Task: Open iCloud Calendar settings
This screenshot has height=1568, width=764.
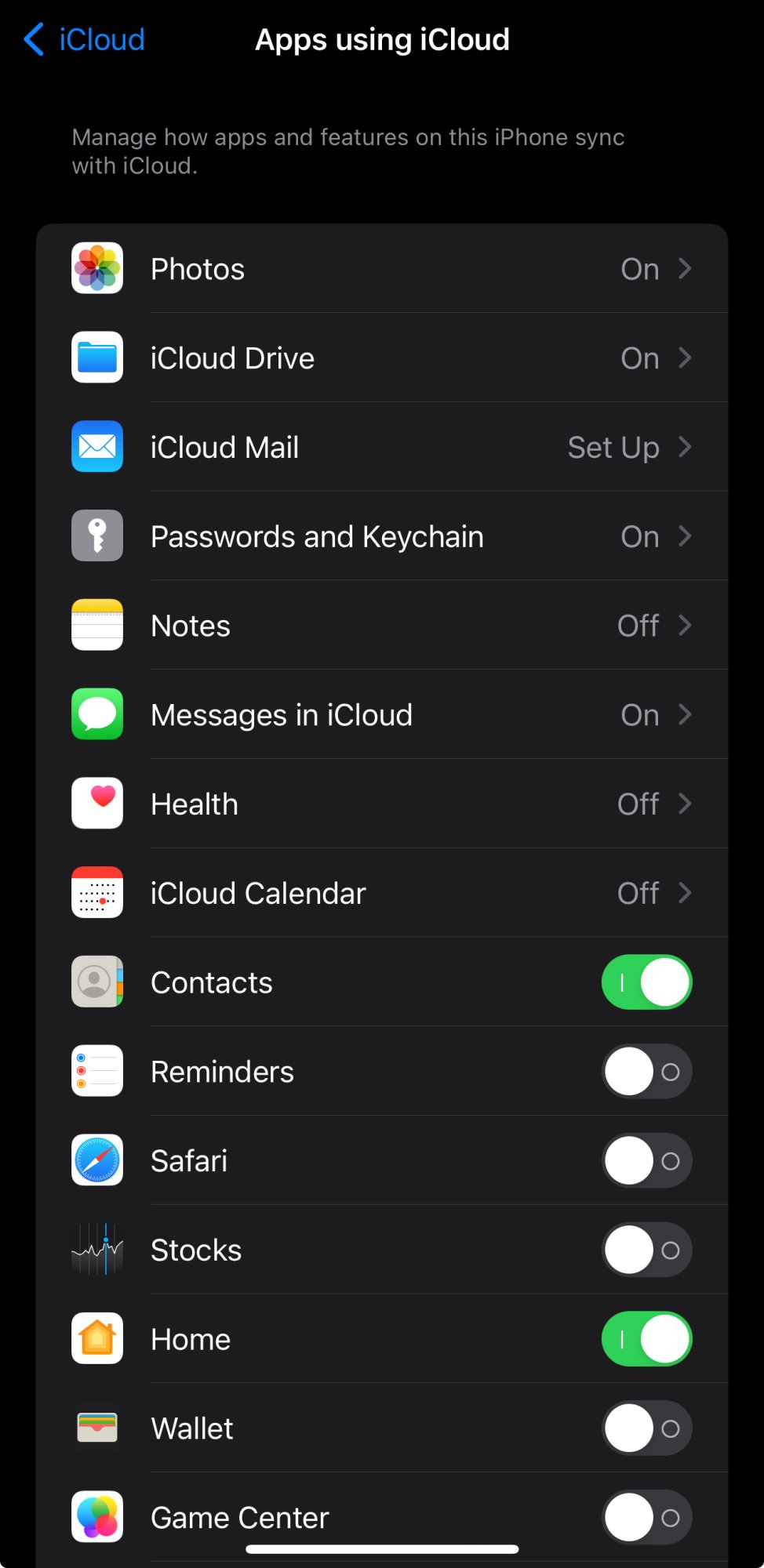Action: point(381,894)
